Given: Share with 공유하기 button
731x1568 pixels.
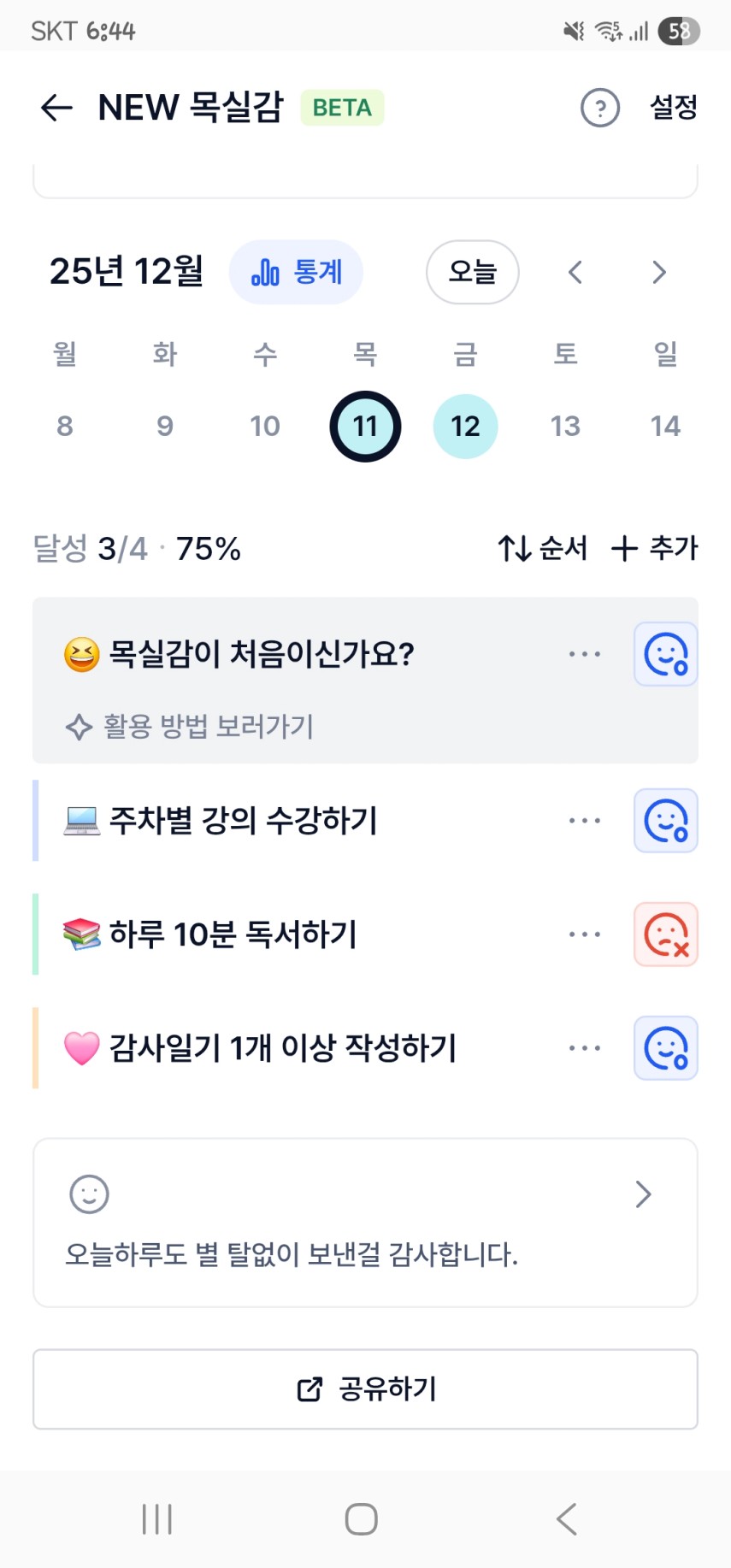Looking at the screenshot, I should tap(365, 1389).
